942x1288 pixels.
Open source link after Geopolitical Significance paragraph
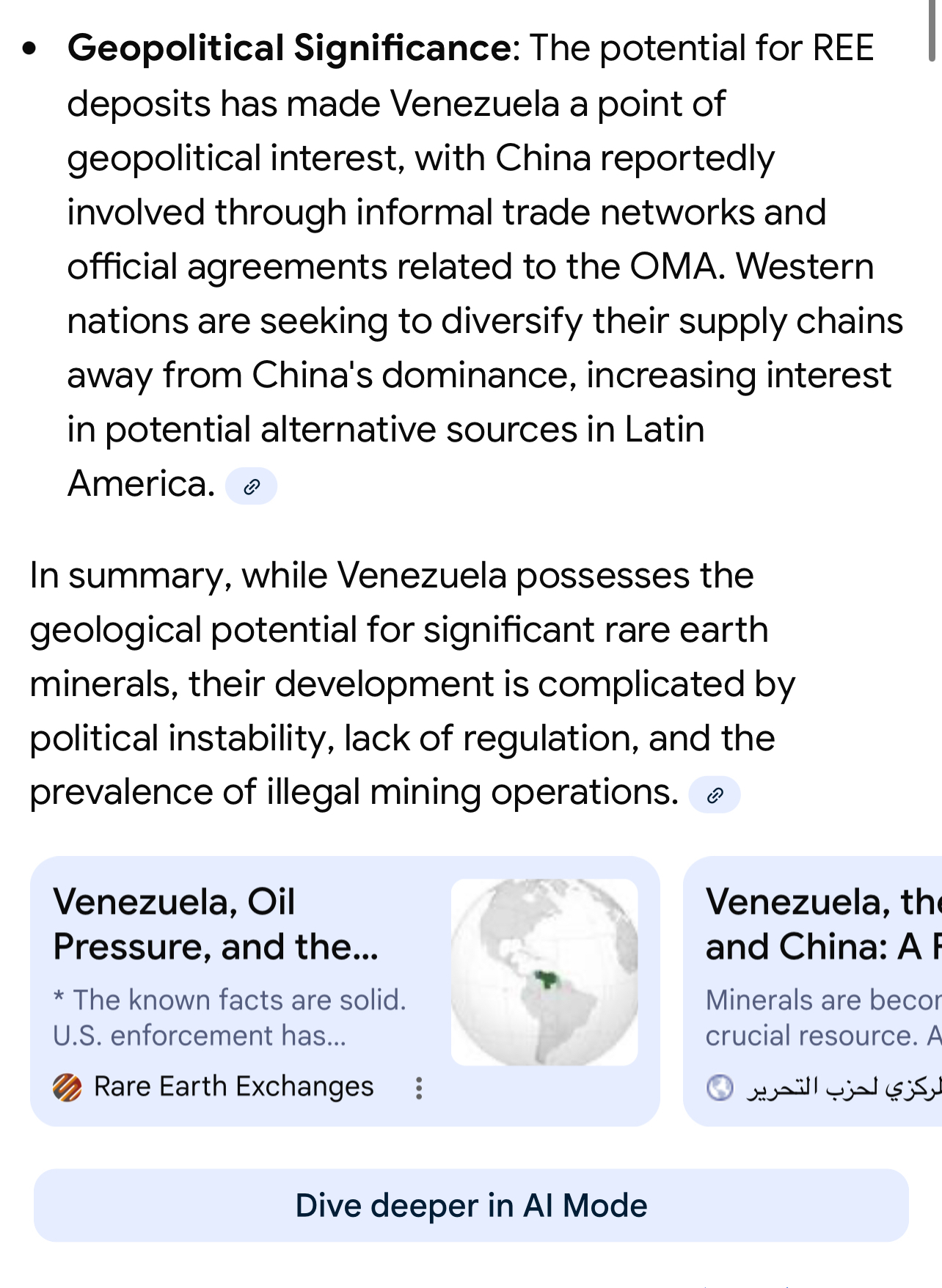(251, 486)
